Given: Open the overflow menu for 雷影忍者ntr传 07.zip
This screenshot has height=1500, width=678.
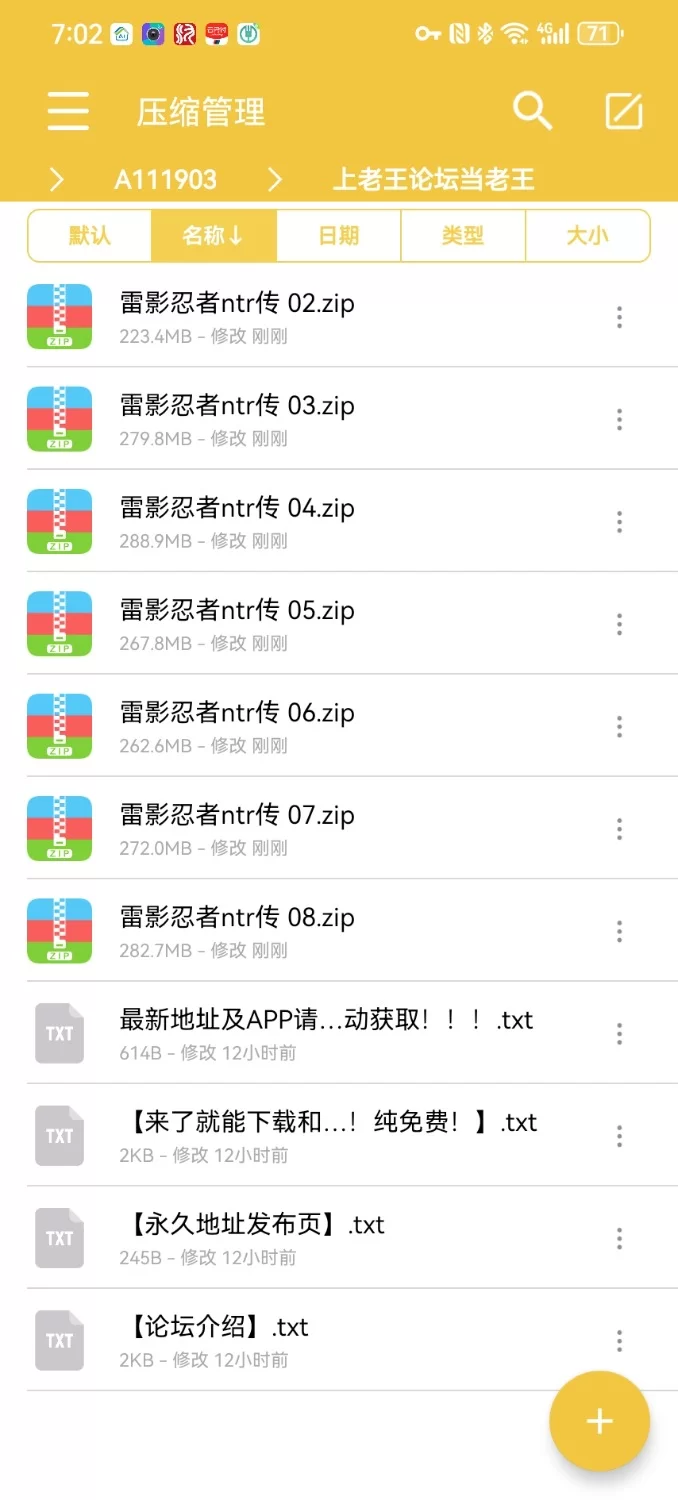Looking at the screenshot, I should [x=619, y=829].
